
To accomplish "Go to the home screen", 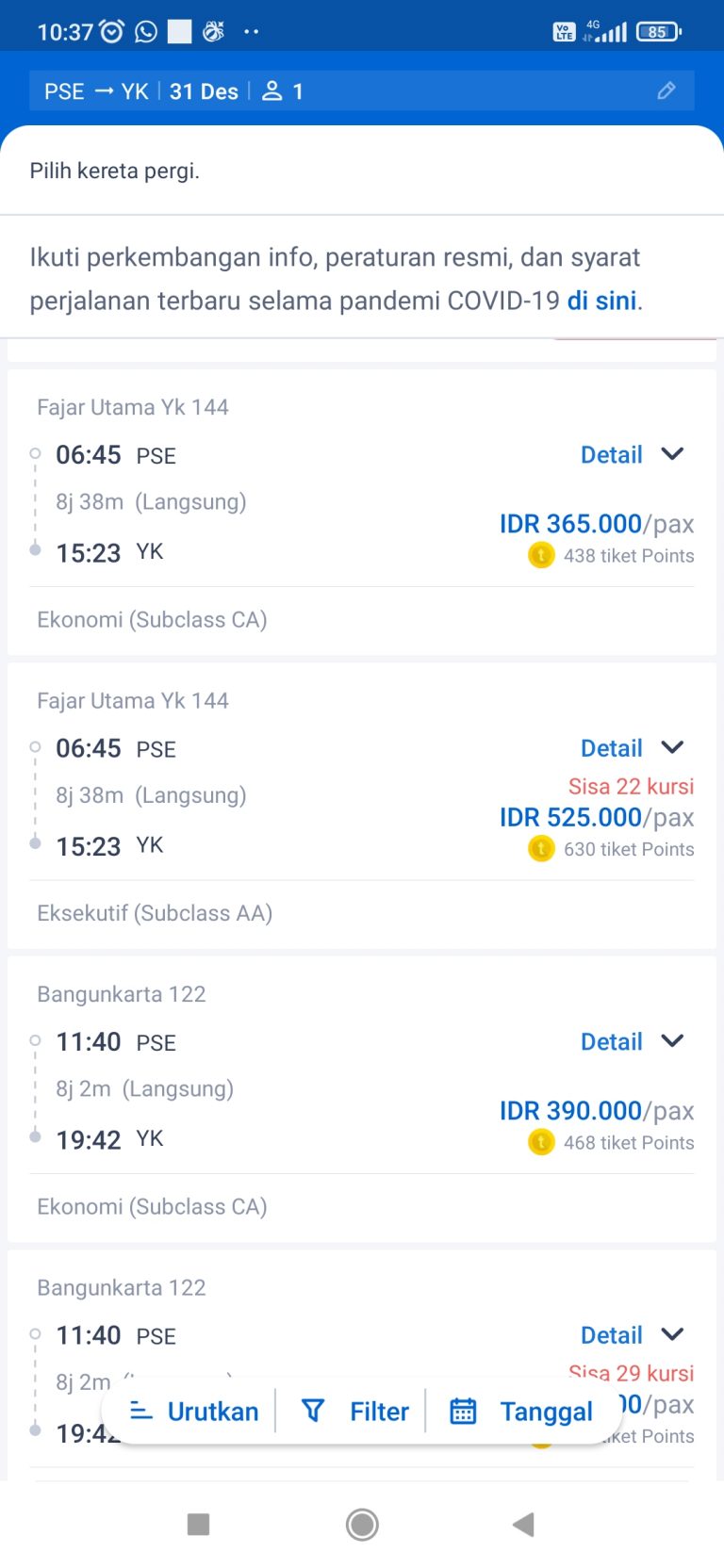I will (362, 1524).
